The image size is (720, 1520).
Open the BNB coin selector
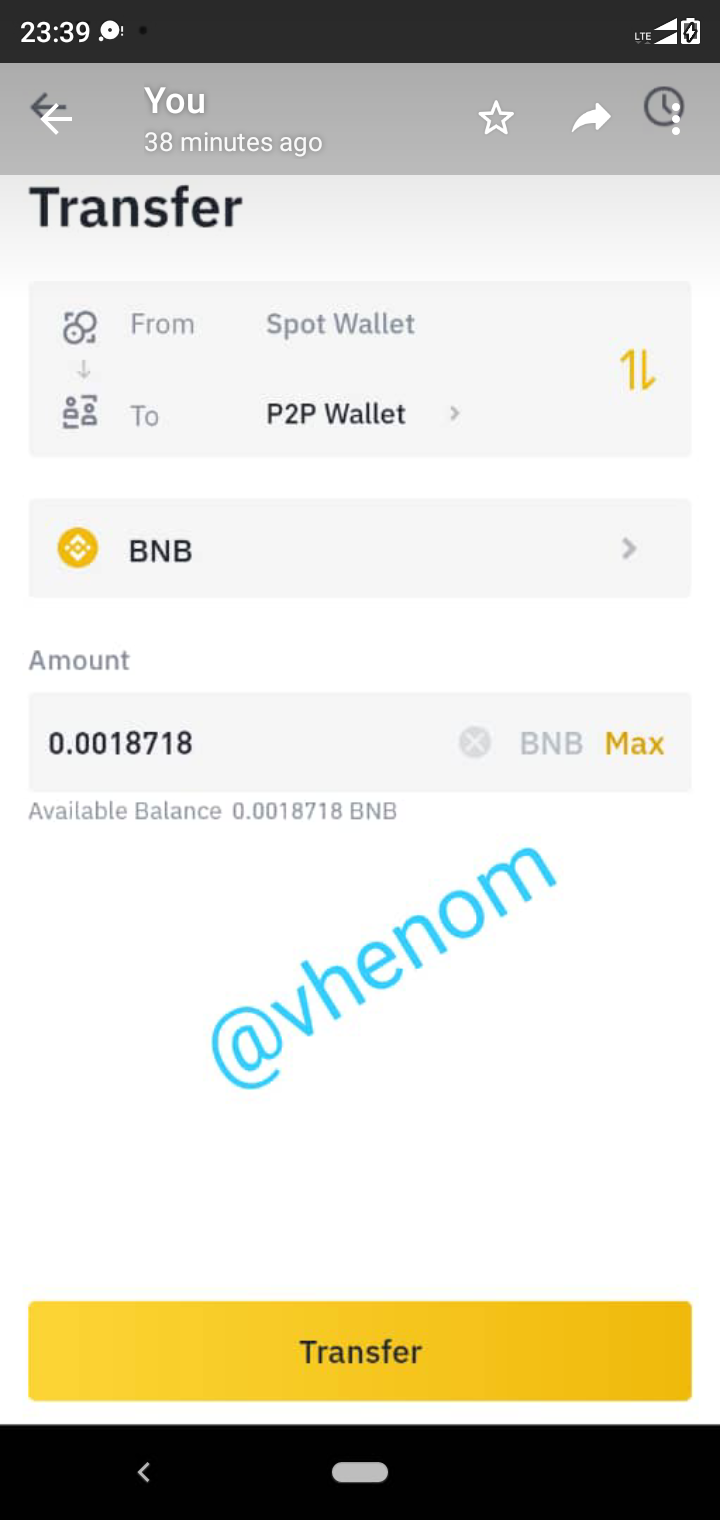[360, 548]
